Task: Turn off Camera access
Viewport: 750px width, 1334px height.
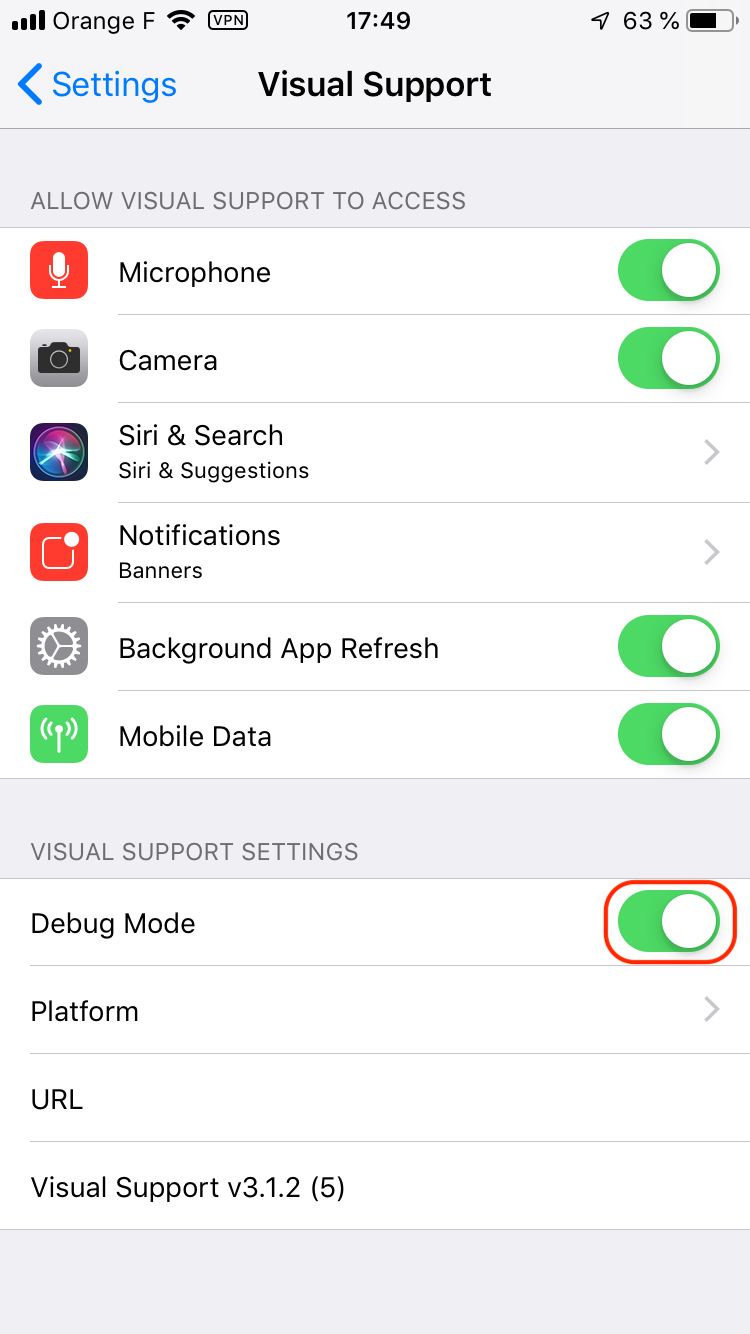Action: click(x=669, y=359)
